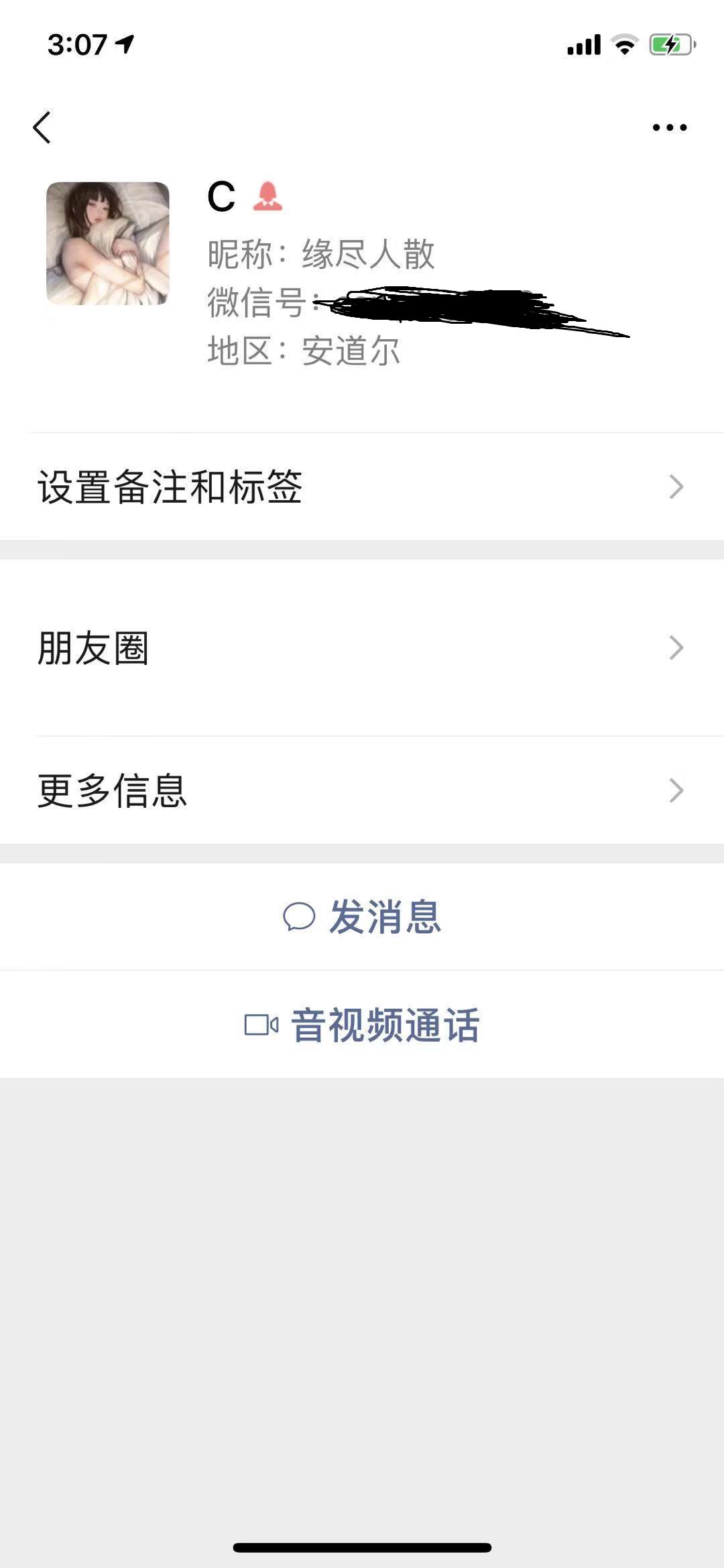Image resolution: width=724 pixels, height=1568 pixels.
Task: Open 设置备注和标签 row
Action: [362, 487]
